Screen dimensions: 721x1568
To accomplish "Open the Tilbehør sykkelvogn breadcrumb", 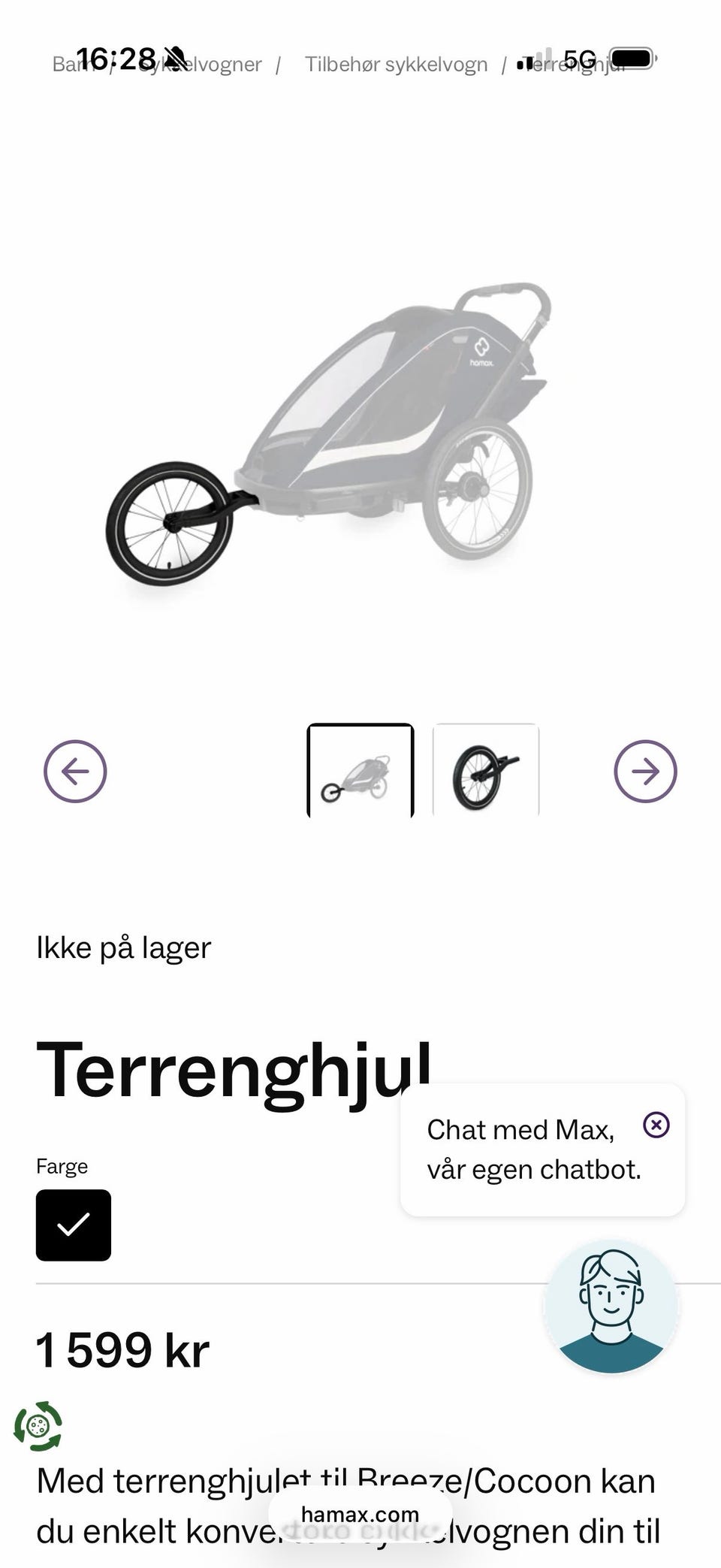I will (x=396, y=65).
